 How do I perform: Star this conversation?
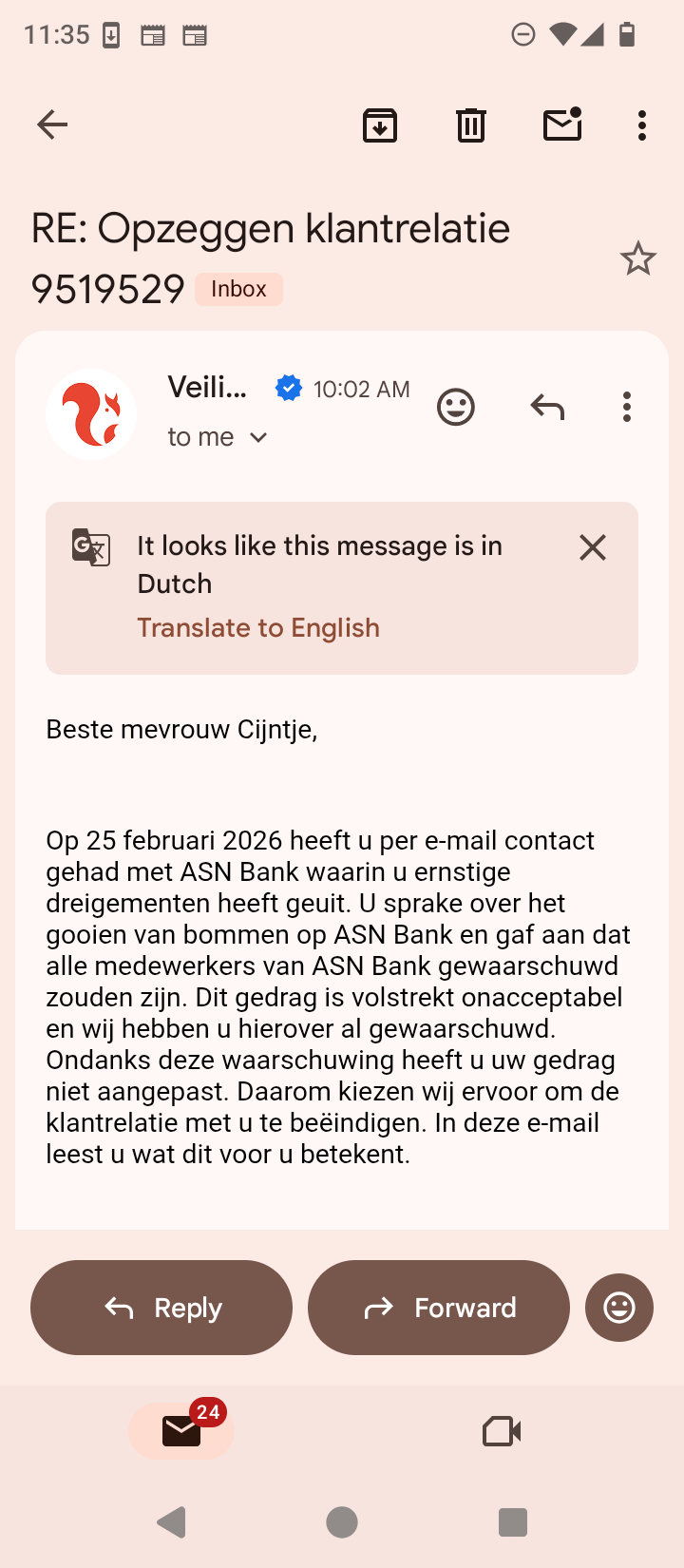tap(638, 258)
